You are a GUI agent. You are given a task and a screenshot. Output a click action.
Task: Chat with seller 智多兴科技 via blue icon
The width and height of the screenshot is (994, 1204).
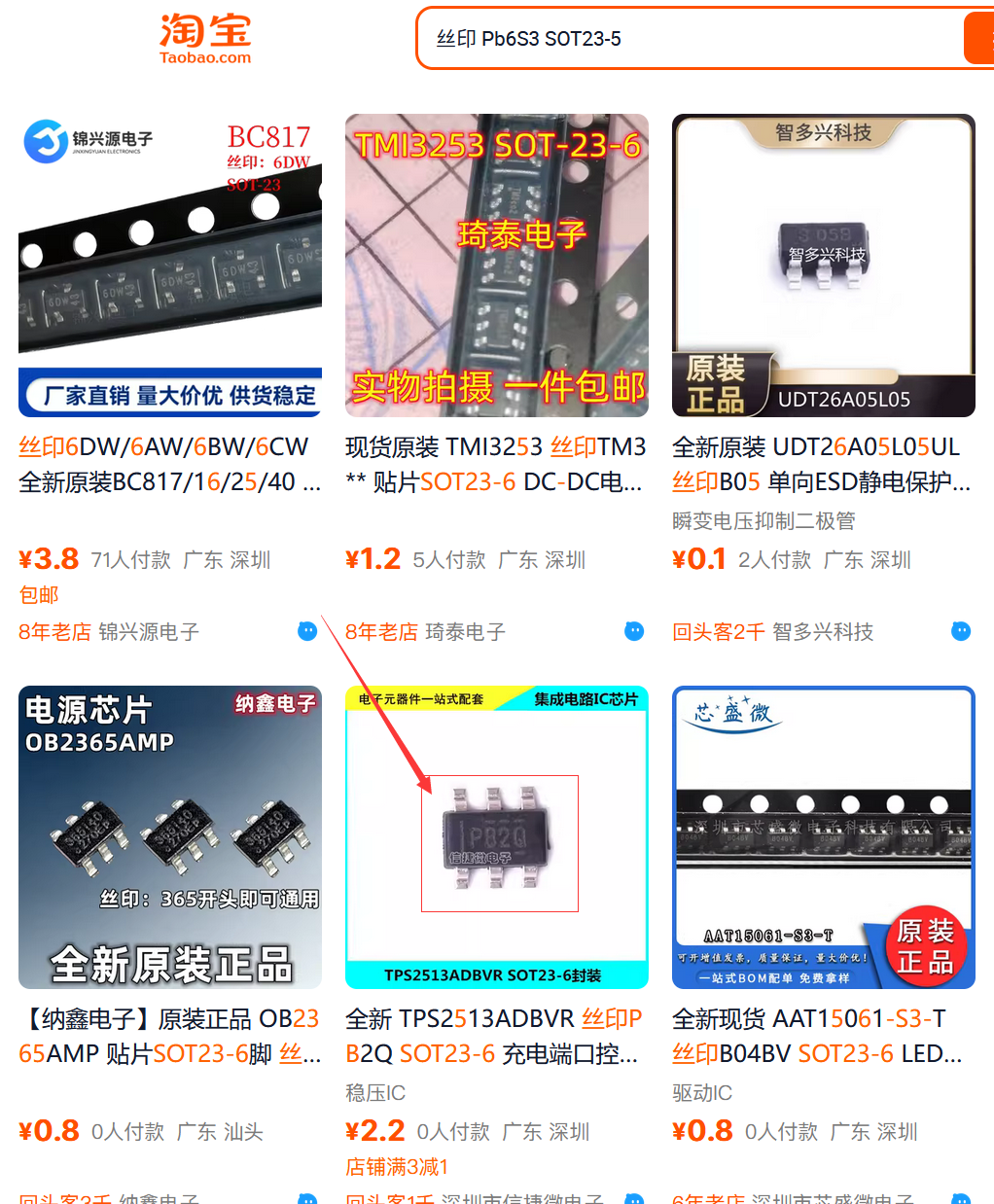[x=961, y=631]
